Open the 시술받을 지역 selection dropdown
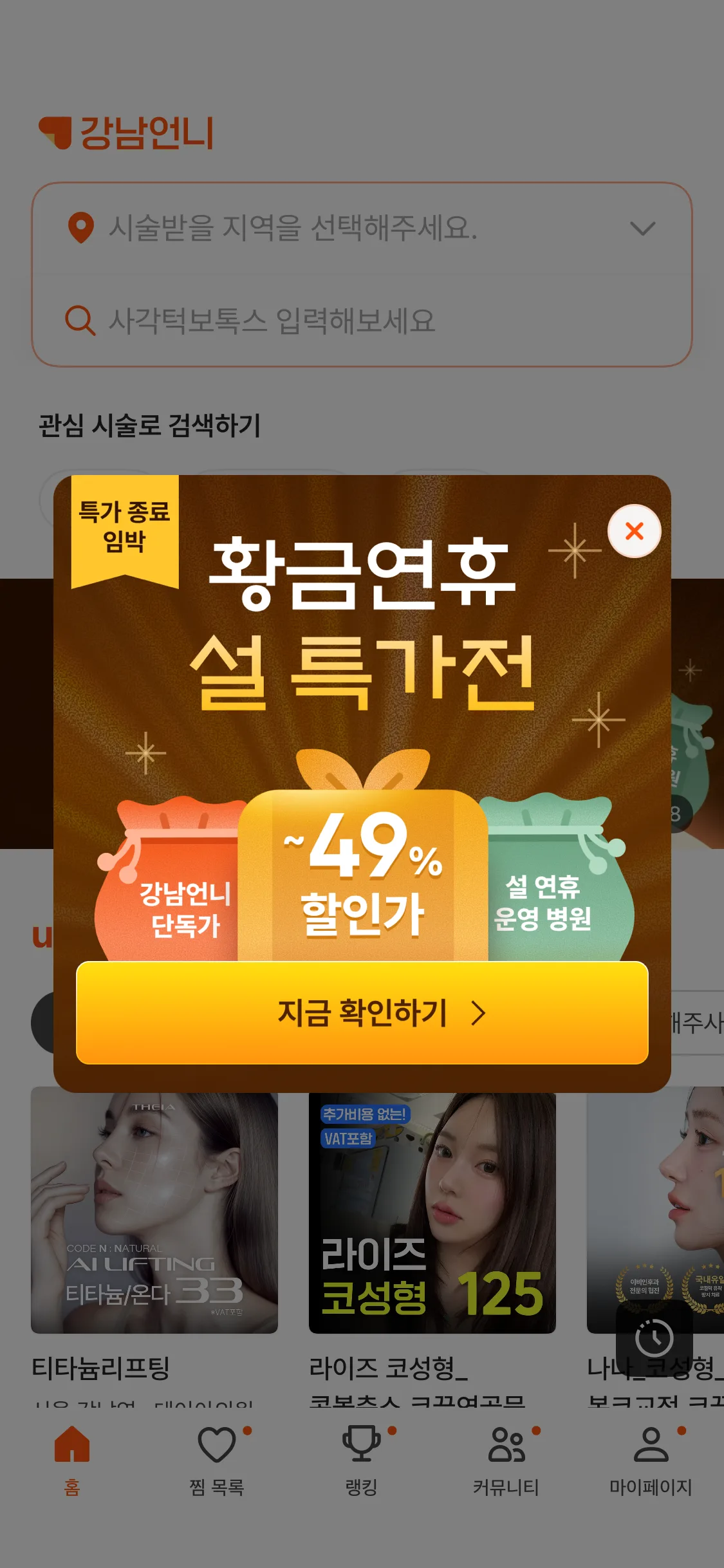This screenshot has height=1568, width=724. pyautogui.click(x=362, y=228)
